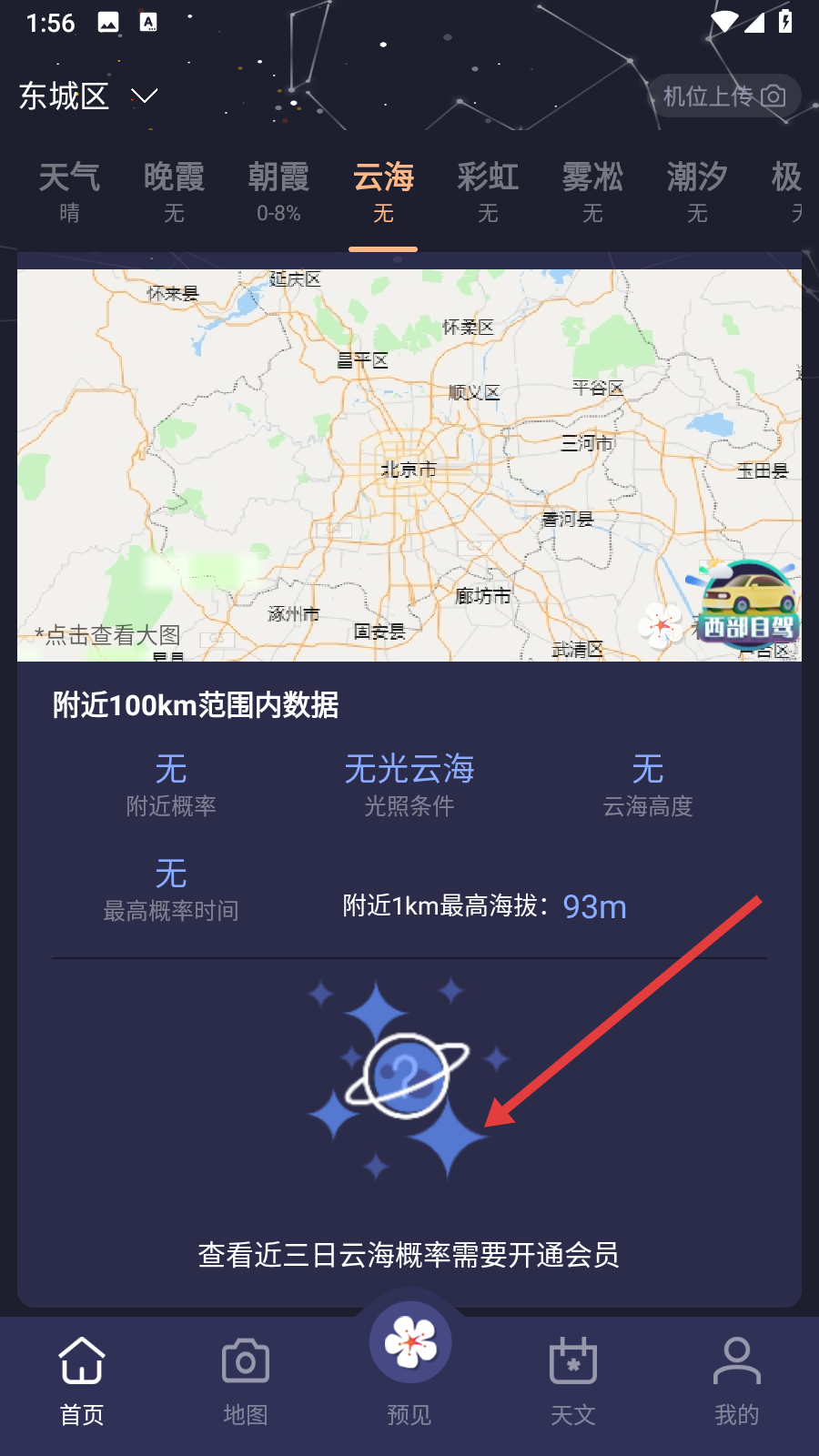Select the 朝霞 tab

click(278, 192)
